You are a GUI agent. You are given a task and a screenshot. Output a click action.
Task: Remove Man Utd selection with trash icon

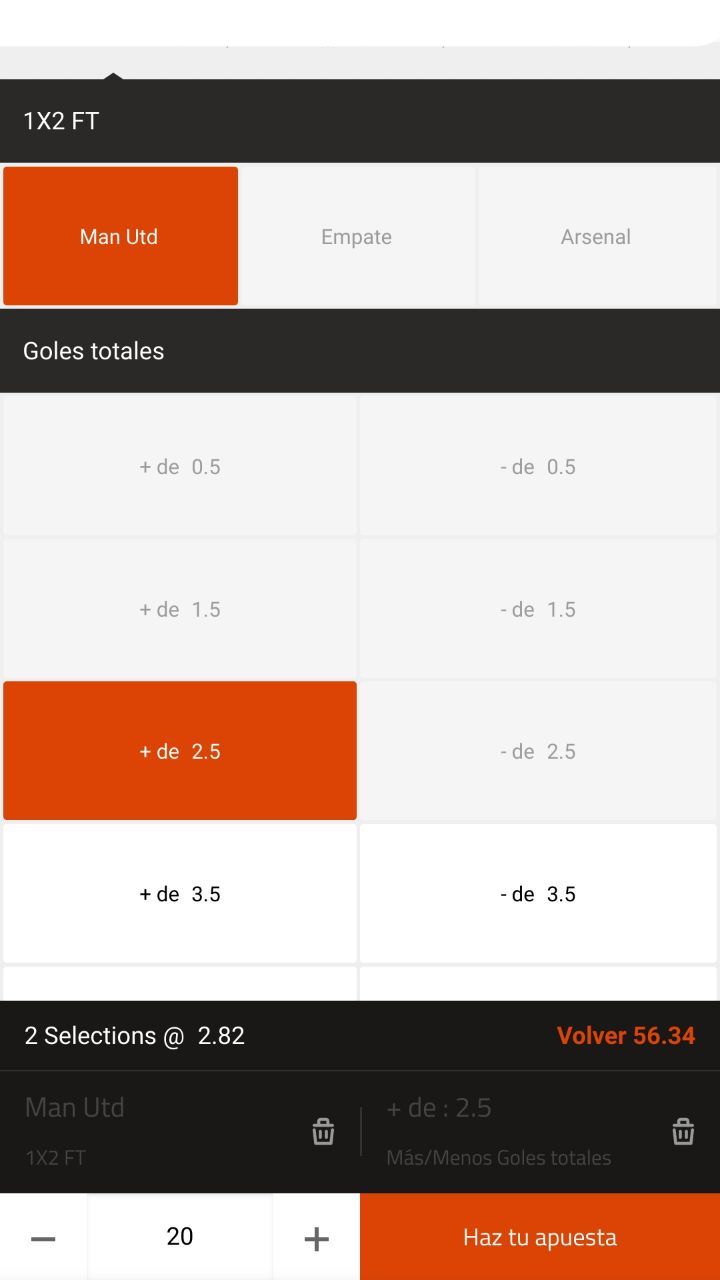[323, 1131]
